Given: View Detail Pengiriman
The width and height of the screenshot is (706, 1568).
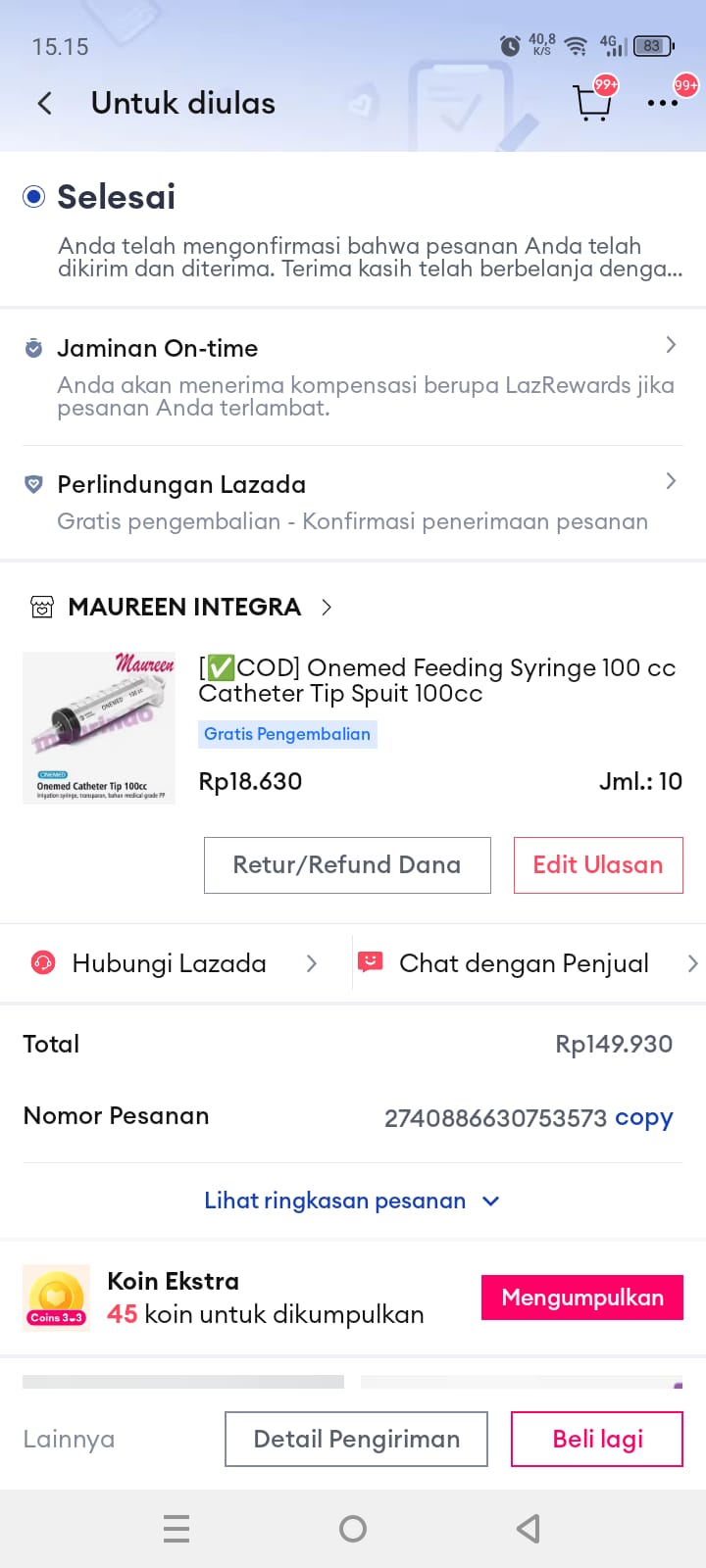Looking at the screenshot, I should [356, 1439].
